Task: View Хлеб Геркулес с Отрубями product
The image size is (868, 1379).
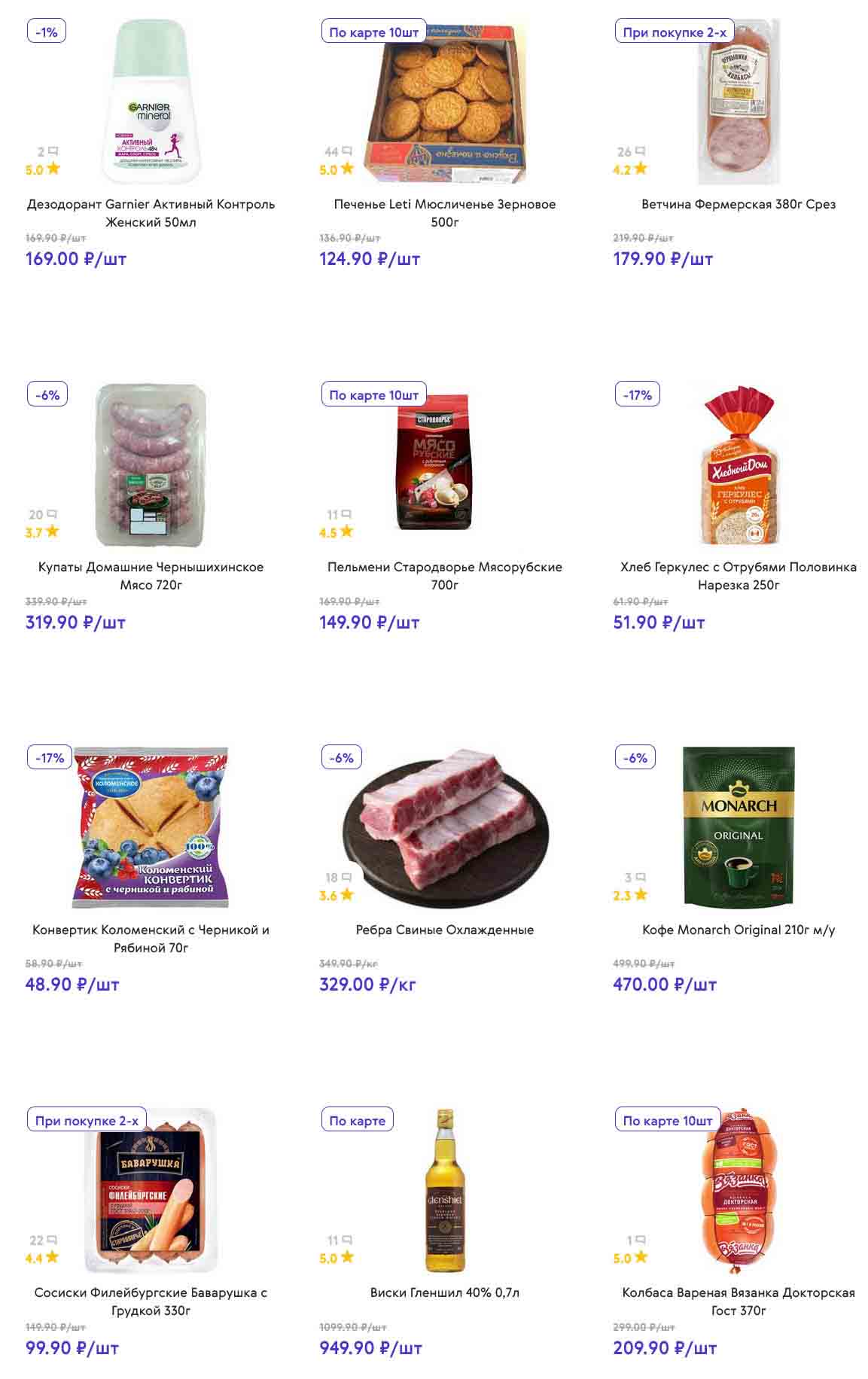Action: click(738, 576)
